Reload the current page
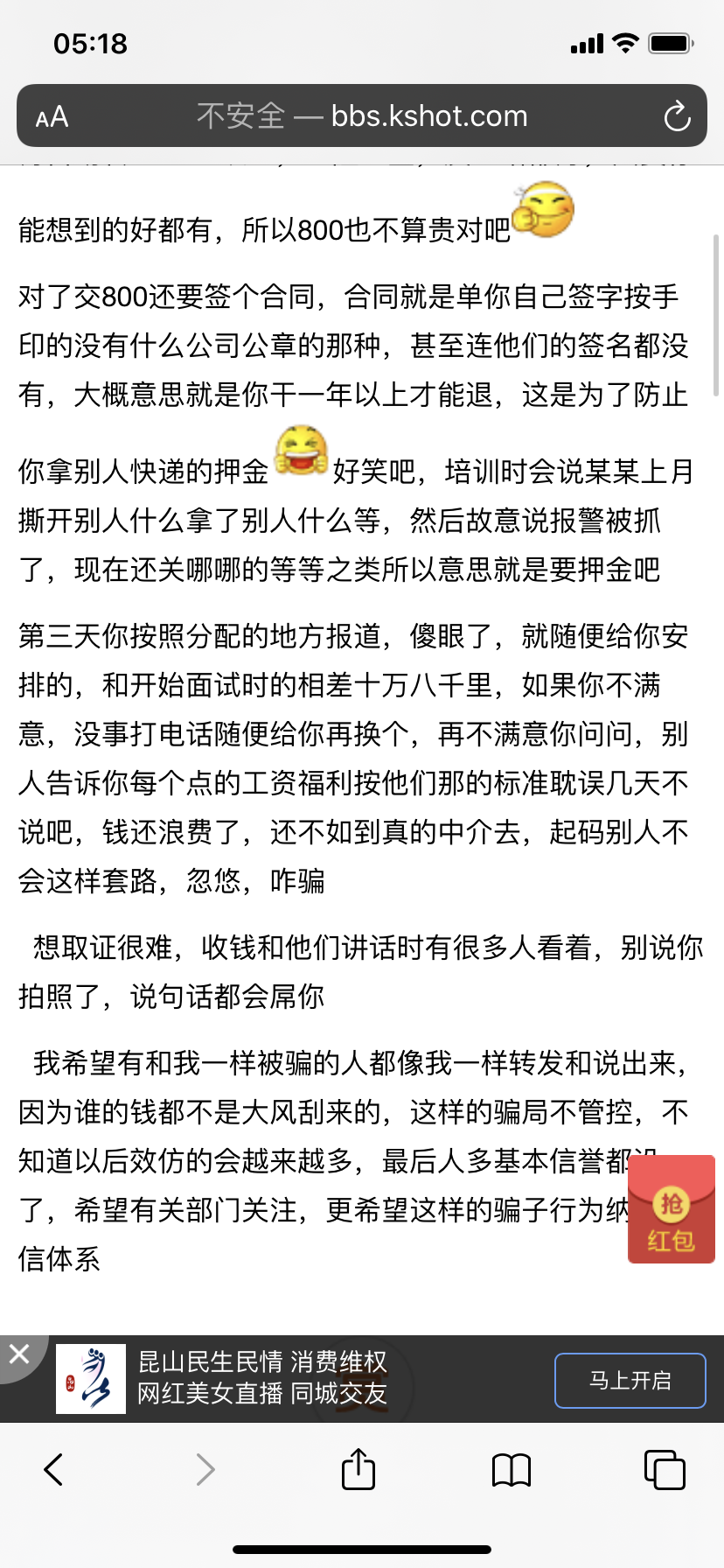The image size is (724, 1568). click(677, 116)
